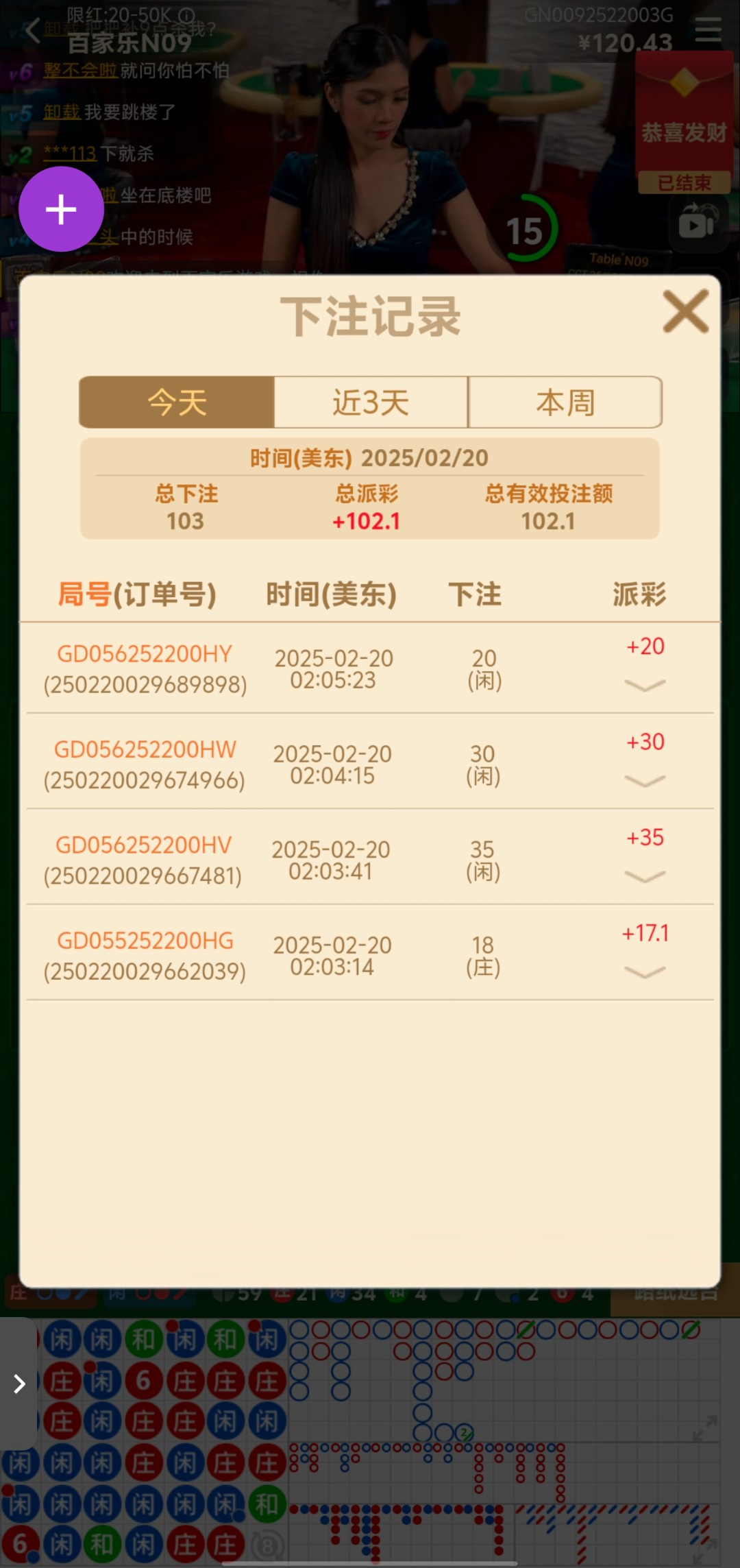Switch to the 近3天 tab
Image resolution: width=740 pixels, height=1568 pixels.
[x=371, y=402]
